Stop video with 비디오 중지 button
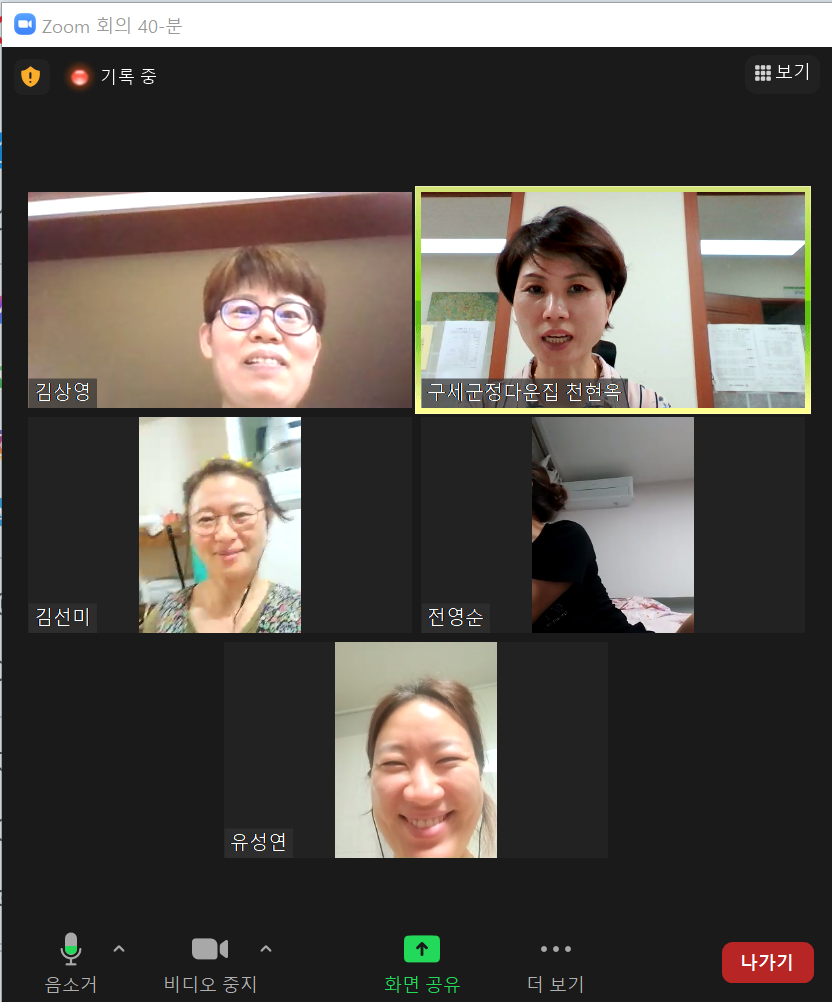The width and height of the screenshot is (832, 1002). 210,962
